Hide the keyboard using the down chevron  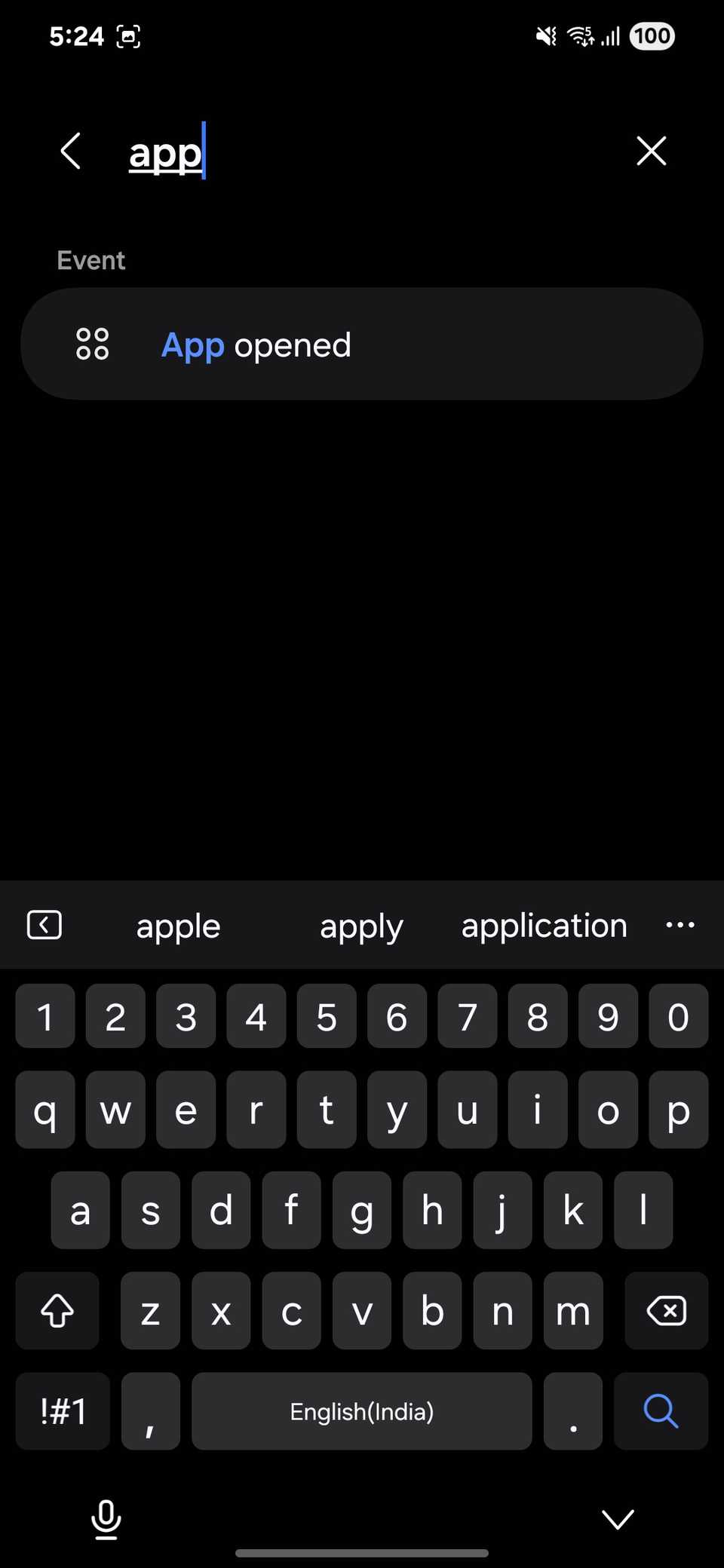(x=618, y=1519)
